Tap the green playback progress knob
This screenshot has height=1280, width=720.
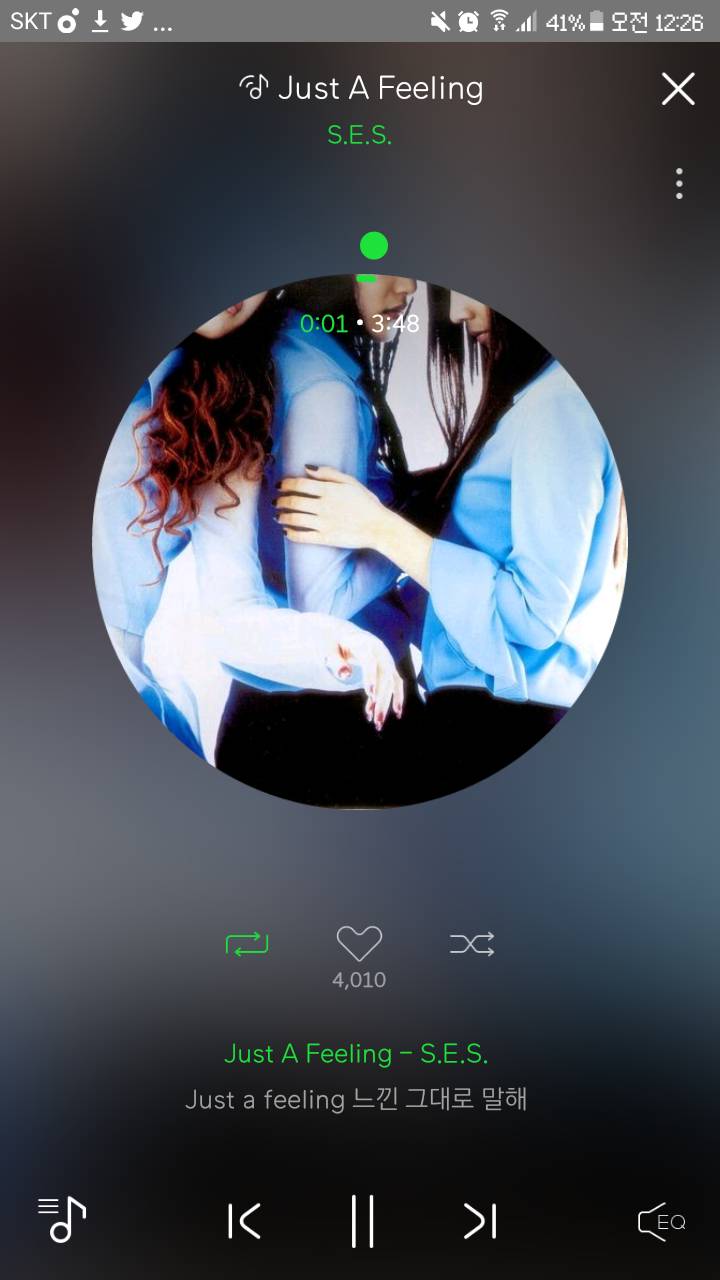(x=373, y=245)
